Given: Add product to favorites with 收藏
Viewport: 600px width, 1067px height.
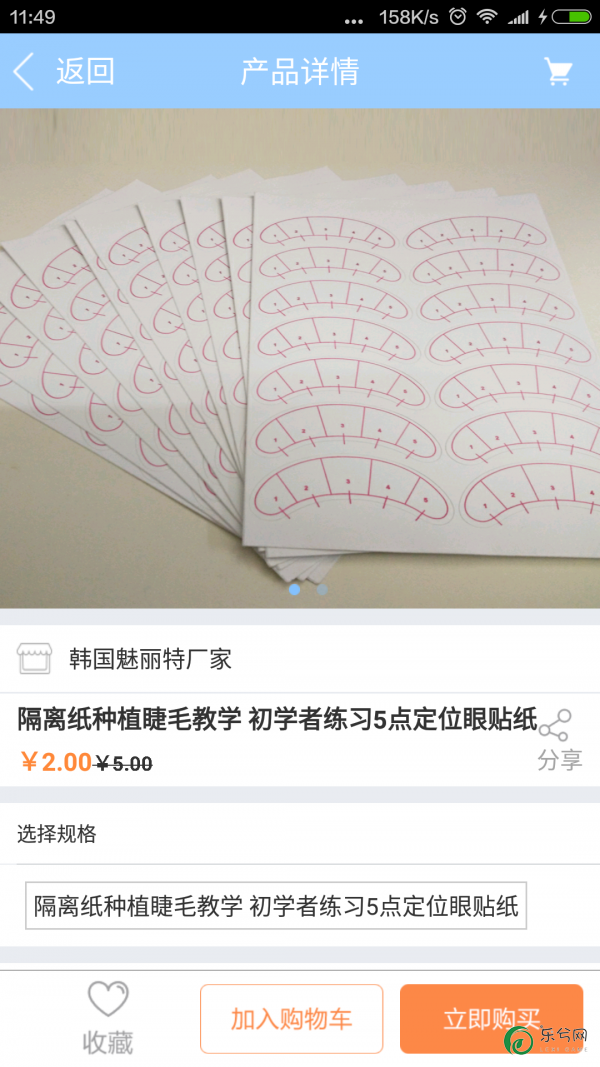Looking at the screenshot, I should click(x=107, y=1018).
